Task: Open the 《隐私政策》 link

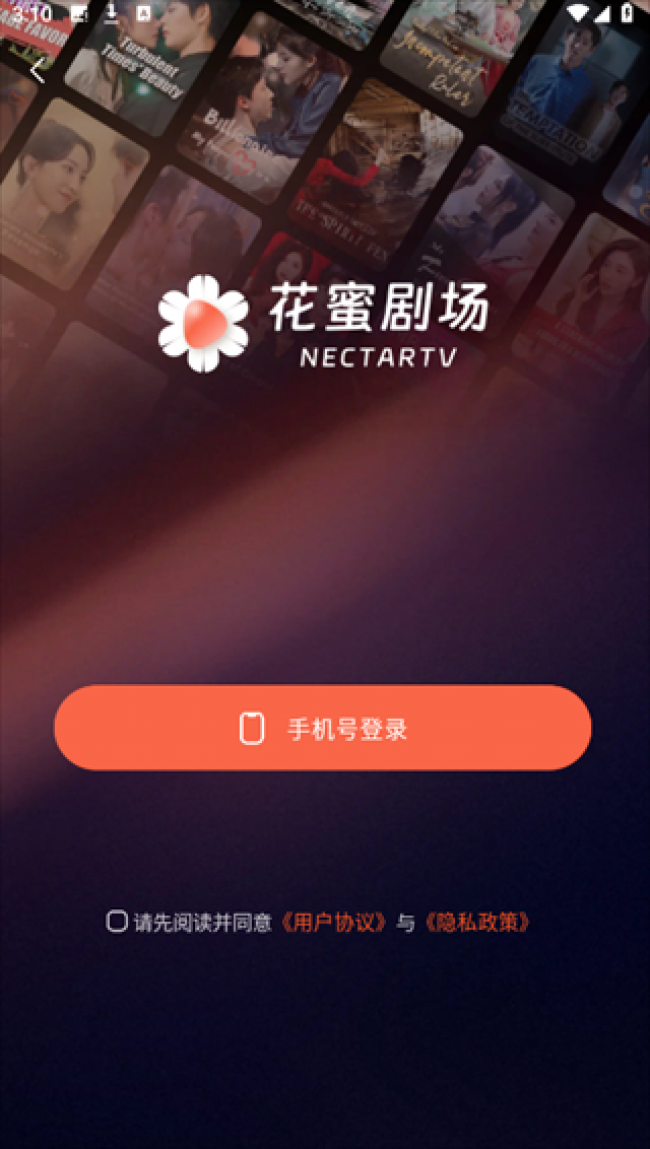Action: point(476,922)
